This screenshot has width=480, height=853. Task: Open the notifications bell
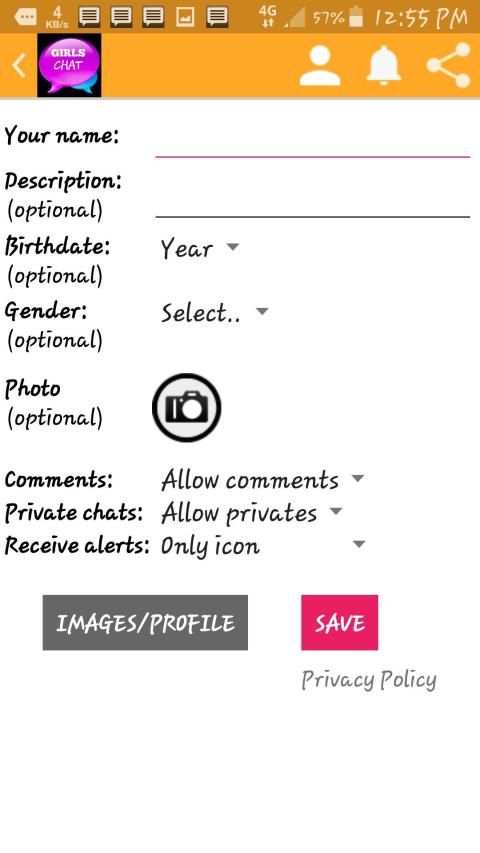pyautogui.click(x=384, y=65)
